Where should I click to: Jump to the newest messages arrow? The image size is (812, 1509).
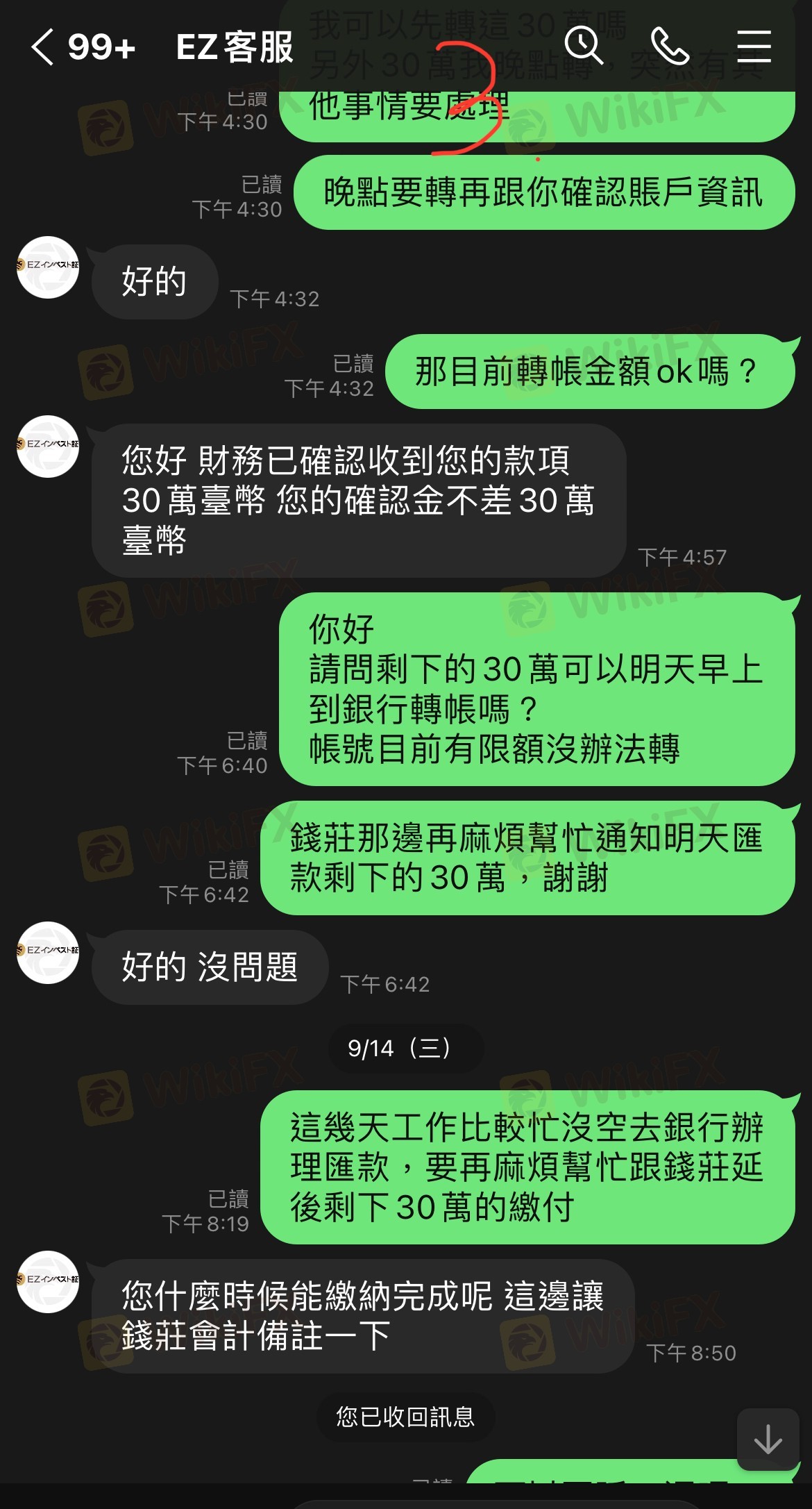[x=768, y=1438]
